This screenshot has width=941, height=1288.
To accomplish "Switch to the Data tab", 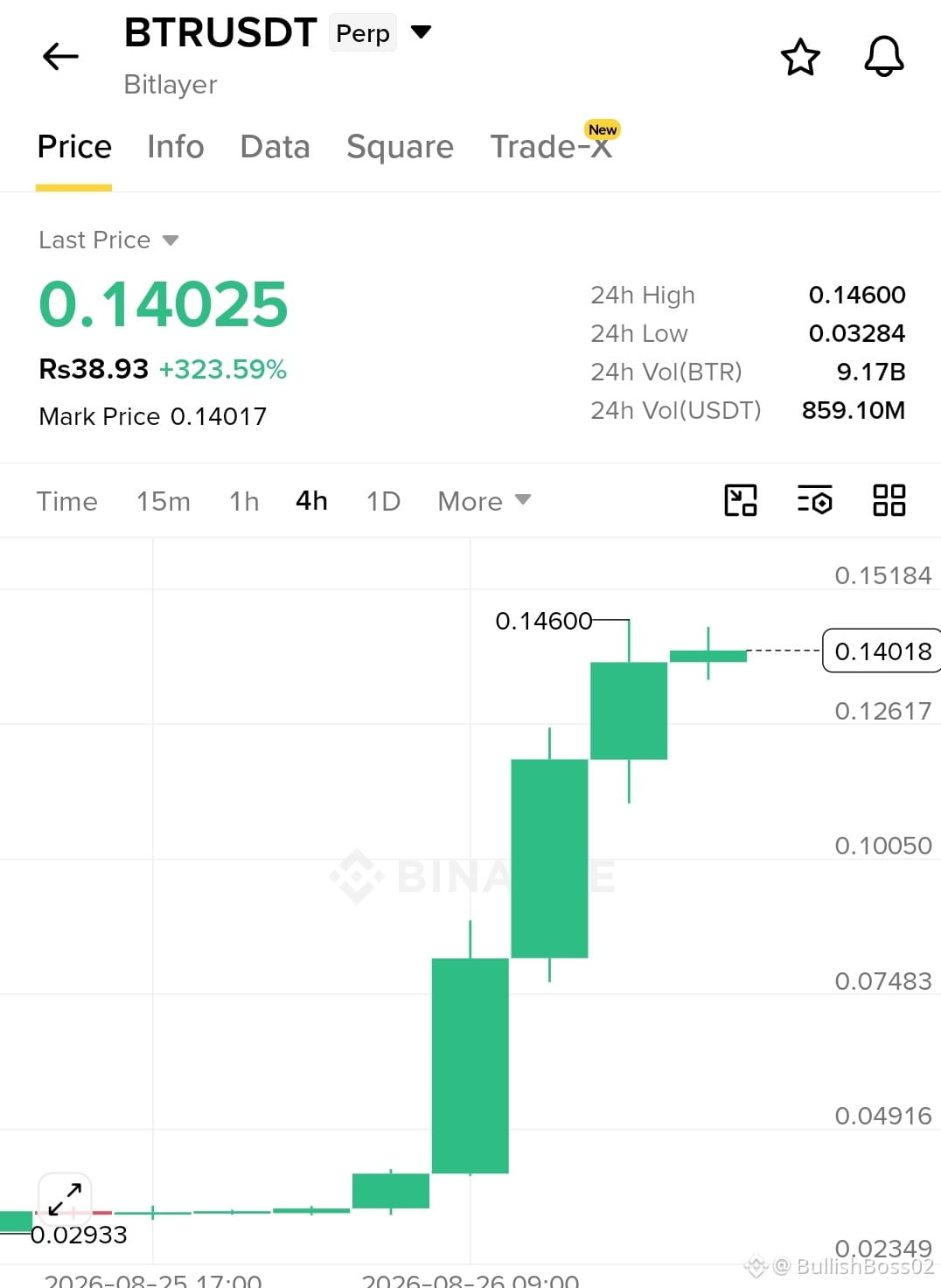I will click(x=275, y=147).
